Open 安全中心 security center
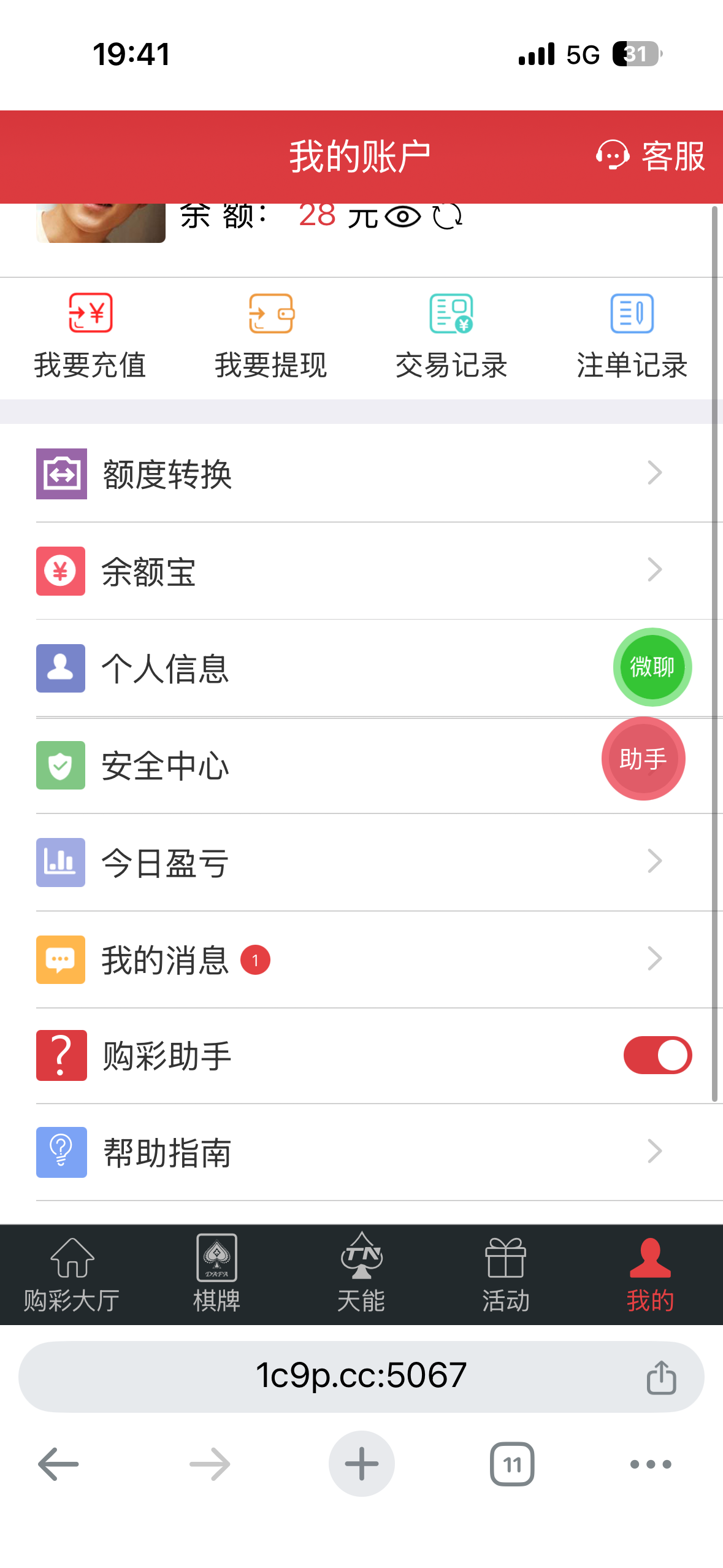723x1568 pixels. pos(307,766)
